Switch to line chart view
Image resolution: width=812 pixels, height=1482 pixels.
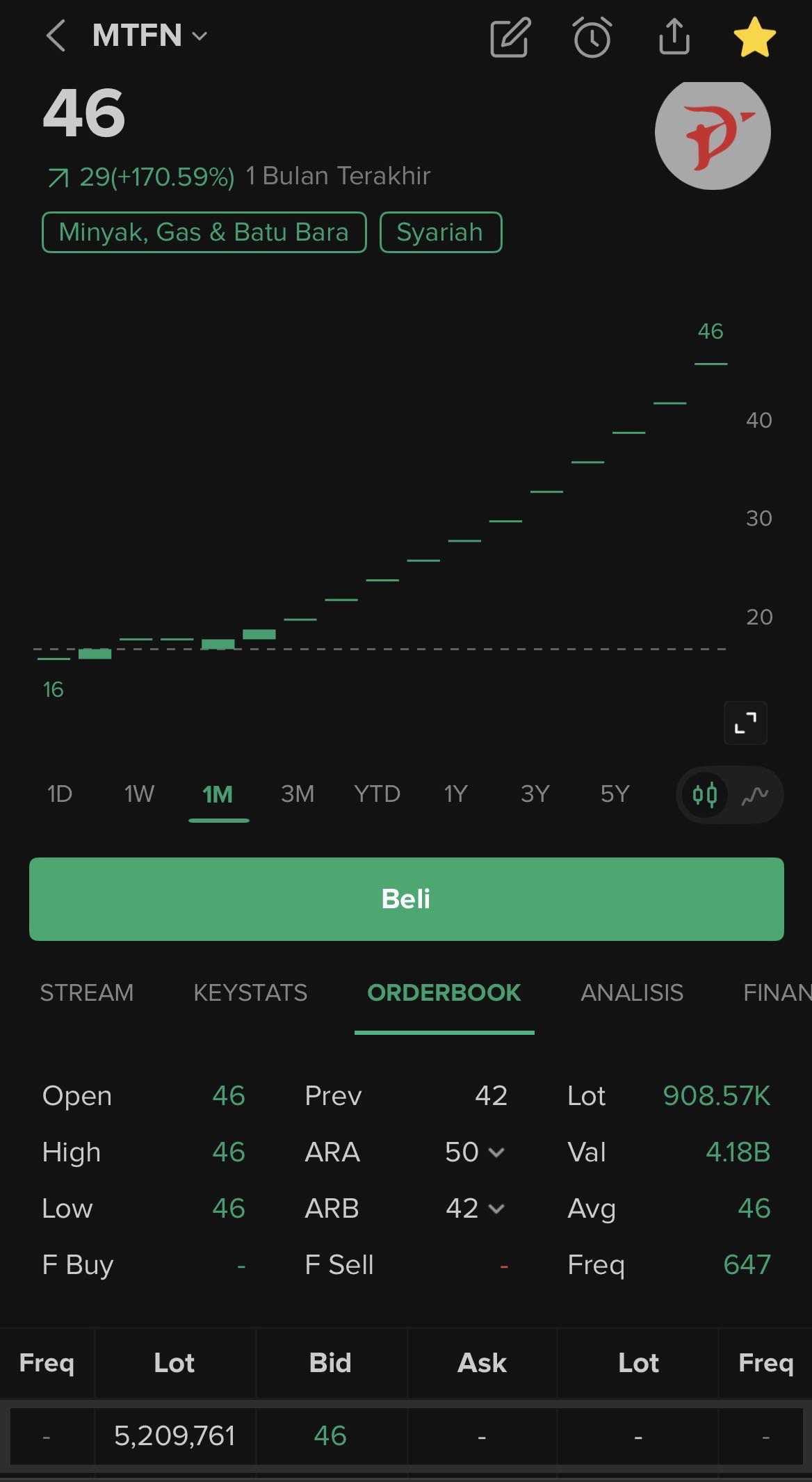tap(755, 794)
